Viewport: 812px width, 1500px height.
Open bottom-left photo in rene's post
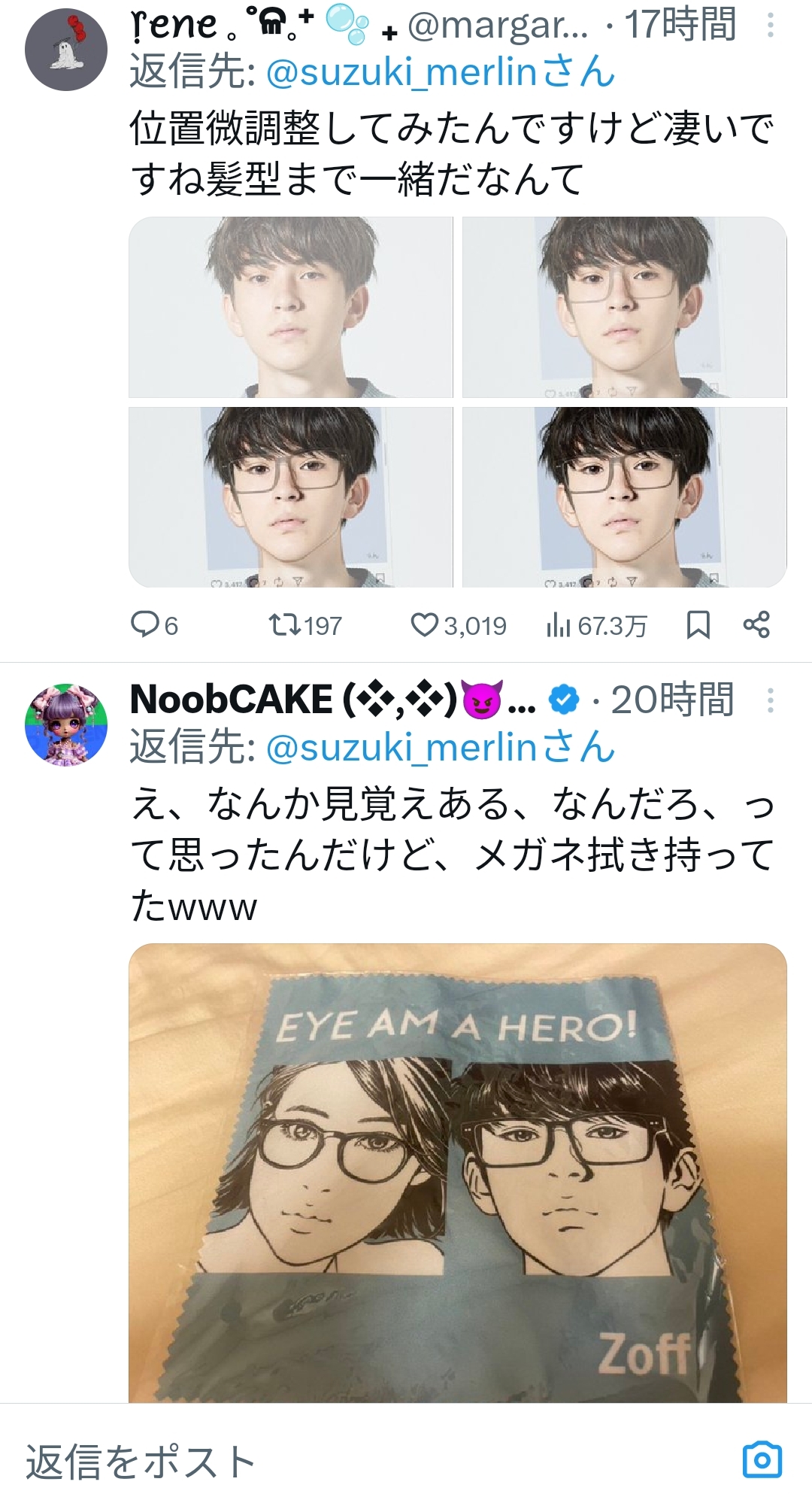[291, 496]
